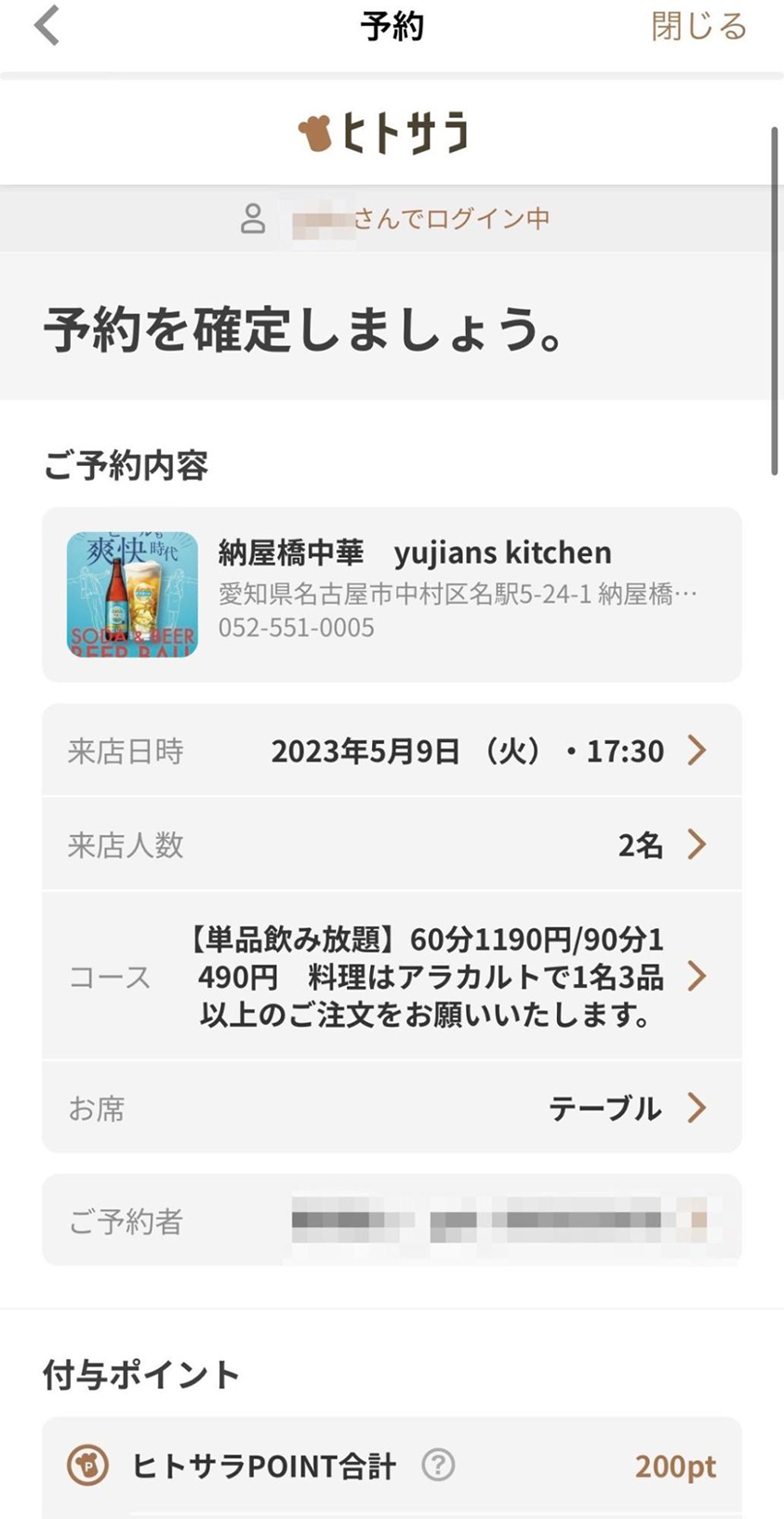This screenshot has width=784, height=1519.
Task: Open help icon beside ヒトサラPOINT合計
Action: coord(438,1466)
